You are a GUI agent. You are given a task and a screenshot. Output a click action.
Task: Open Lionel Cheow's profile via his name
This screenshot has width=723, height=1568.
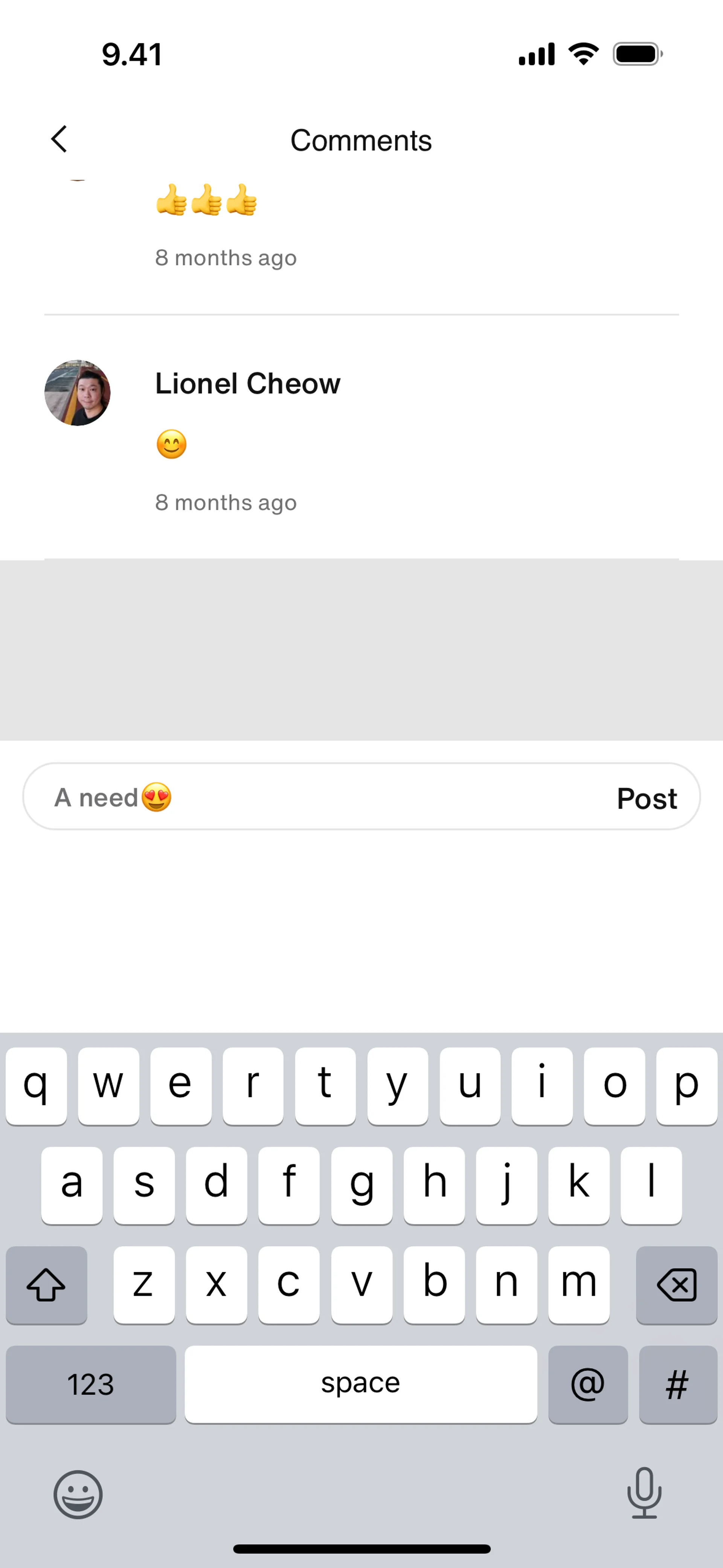(x=248, y=384)
